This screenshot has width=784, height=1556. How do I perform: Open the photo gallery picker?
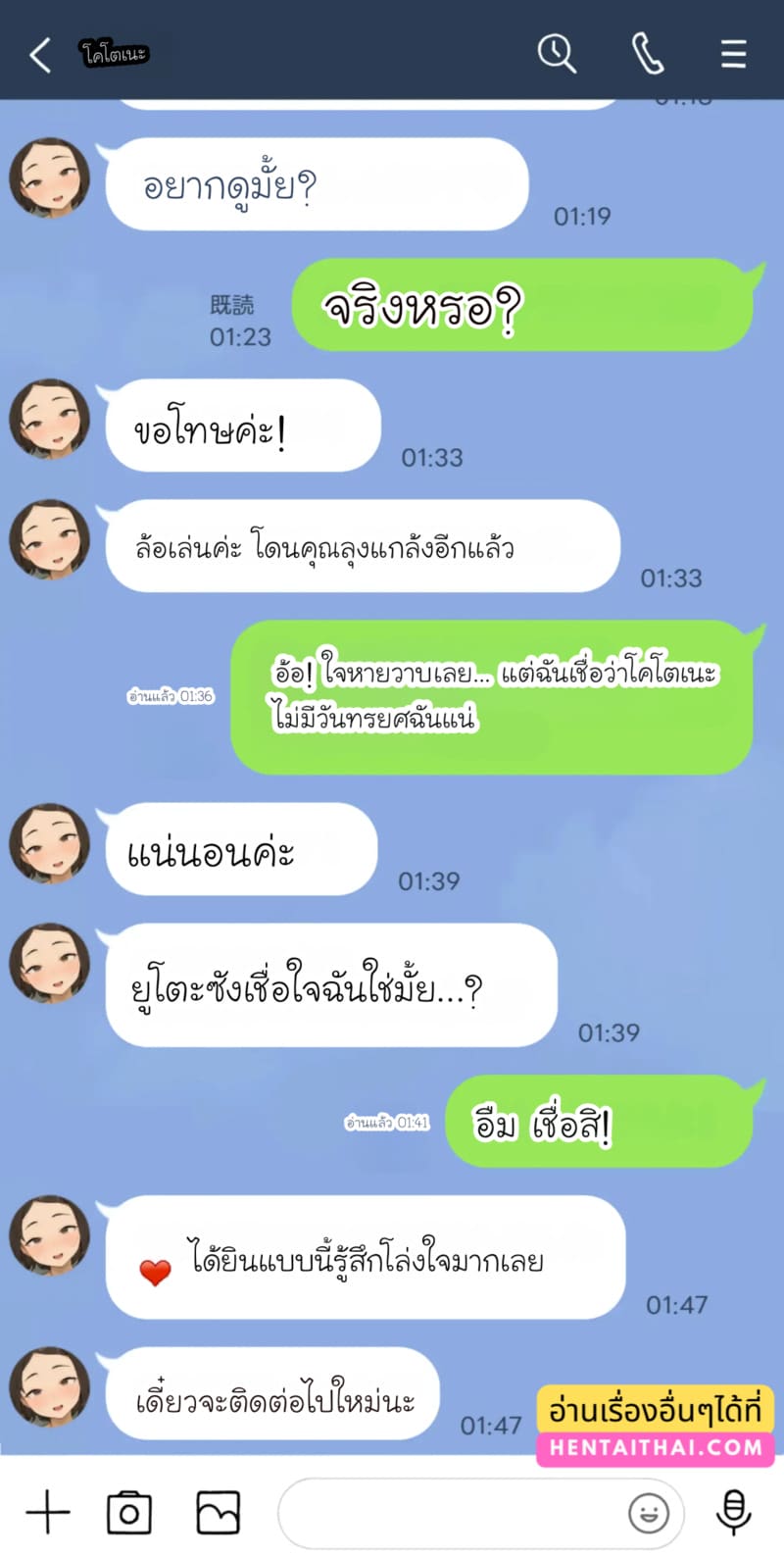click(x=218, y=1512)
